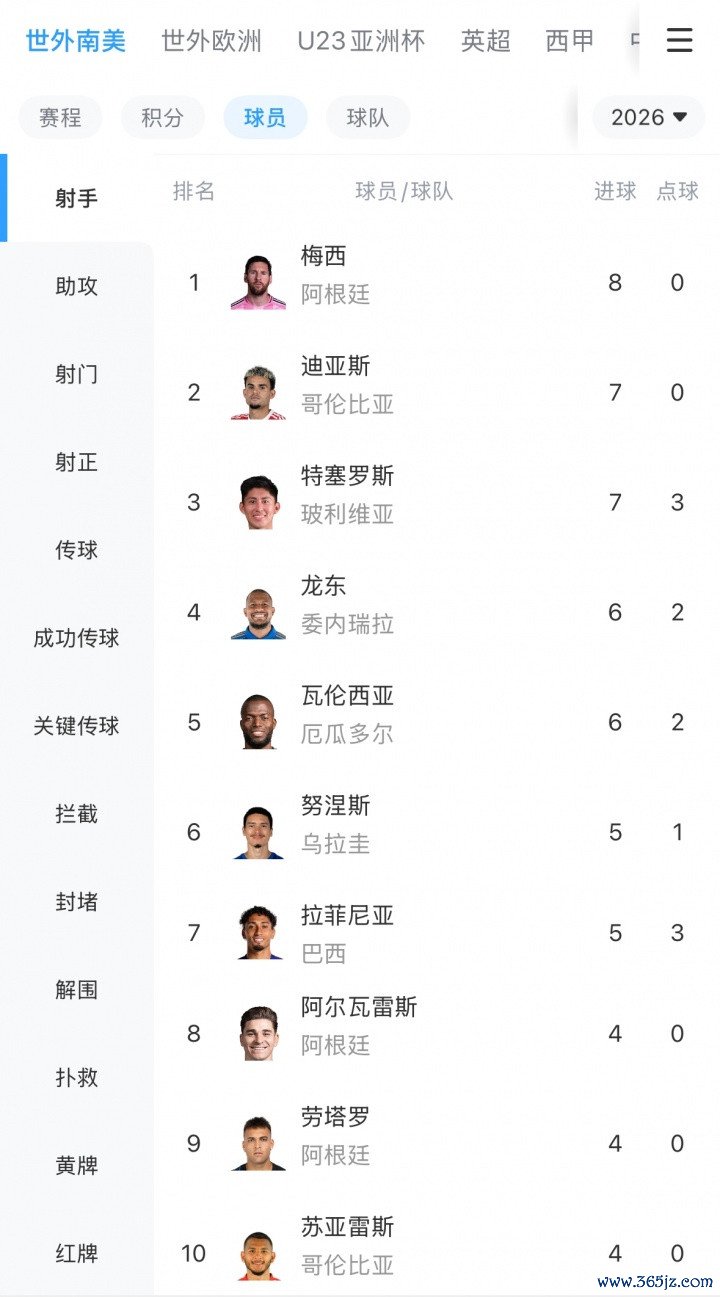Switch to 传球 ranking
Image resolution: width=720 pixels, height=1297 pixels.
pyautogui.click(x=77, y=550)
